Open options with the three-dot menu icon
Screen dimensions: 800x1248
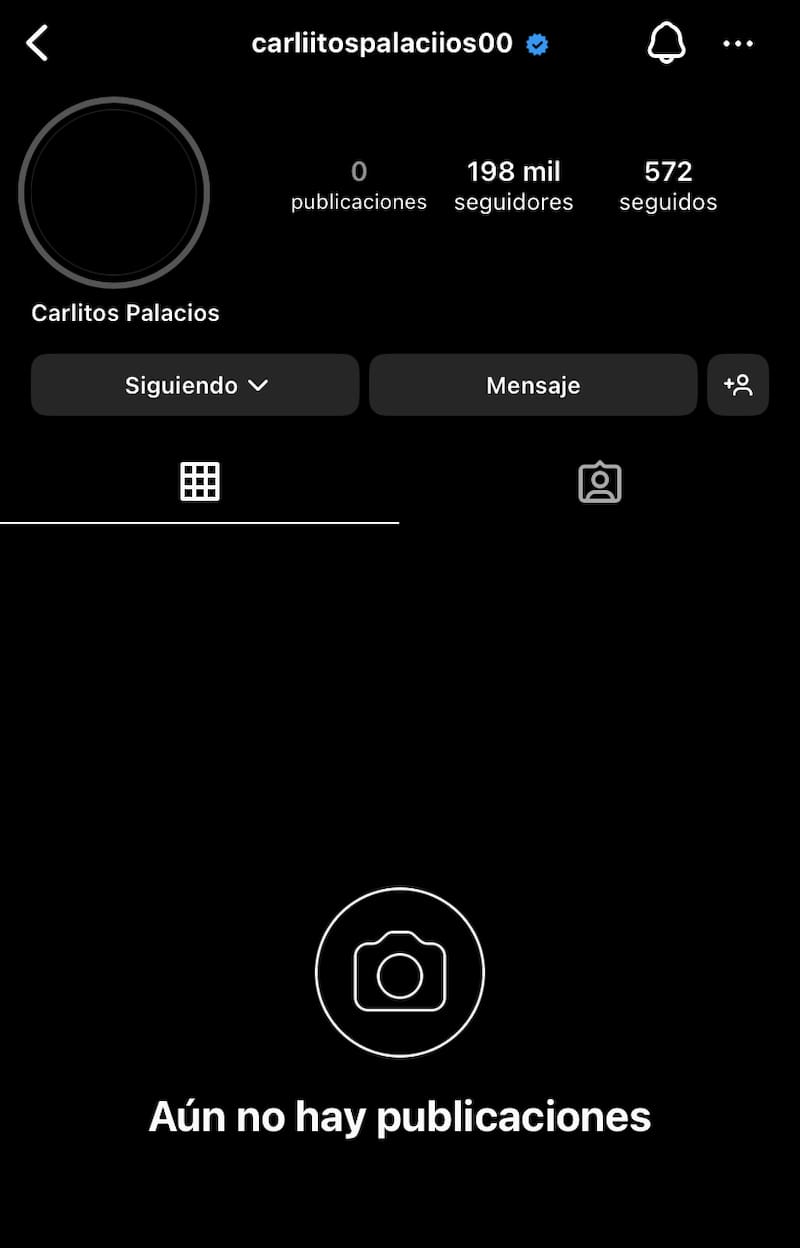coord(738,43)
